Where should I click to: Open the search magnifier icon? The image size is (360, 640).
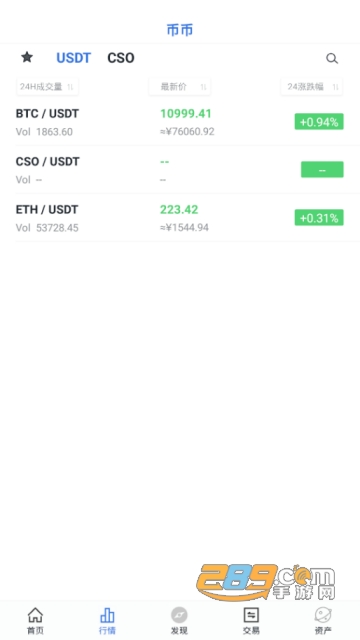coord(332,58)
